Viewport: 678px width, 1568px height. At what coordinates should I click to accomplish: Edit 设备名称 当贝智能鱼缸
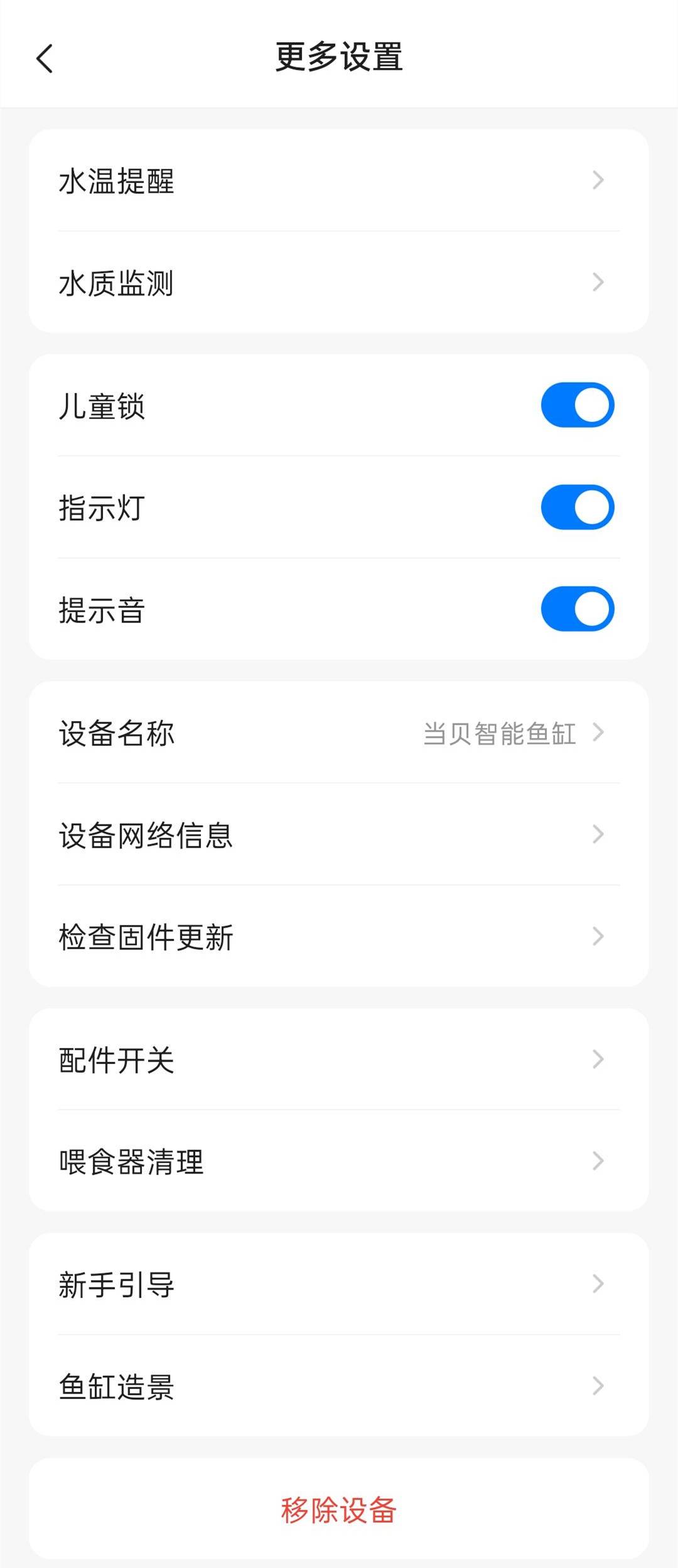[x=339, y=733]
